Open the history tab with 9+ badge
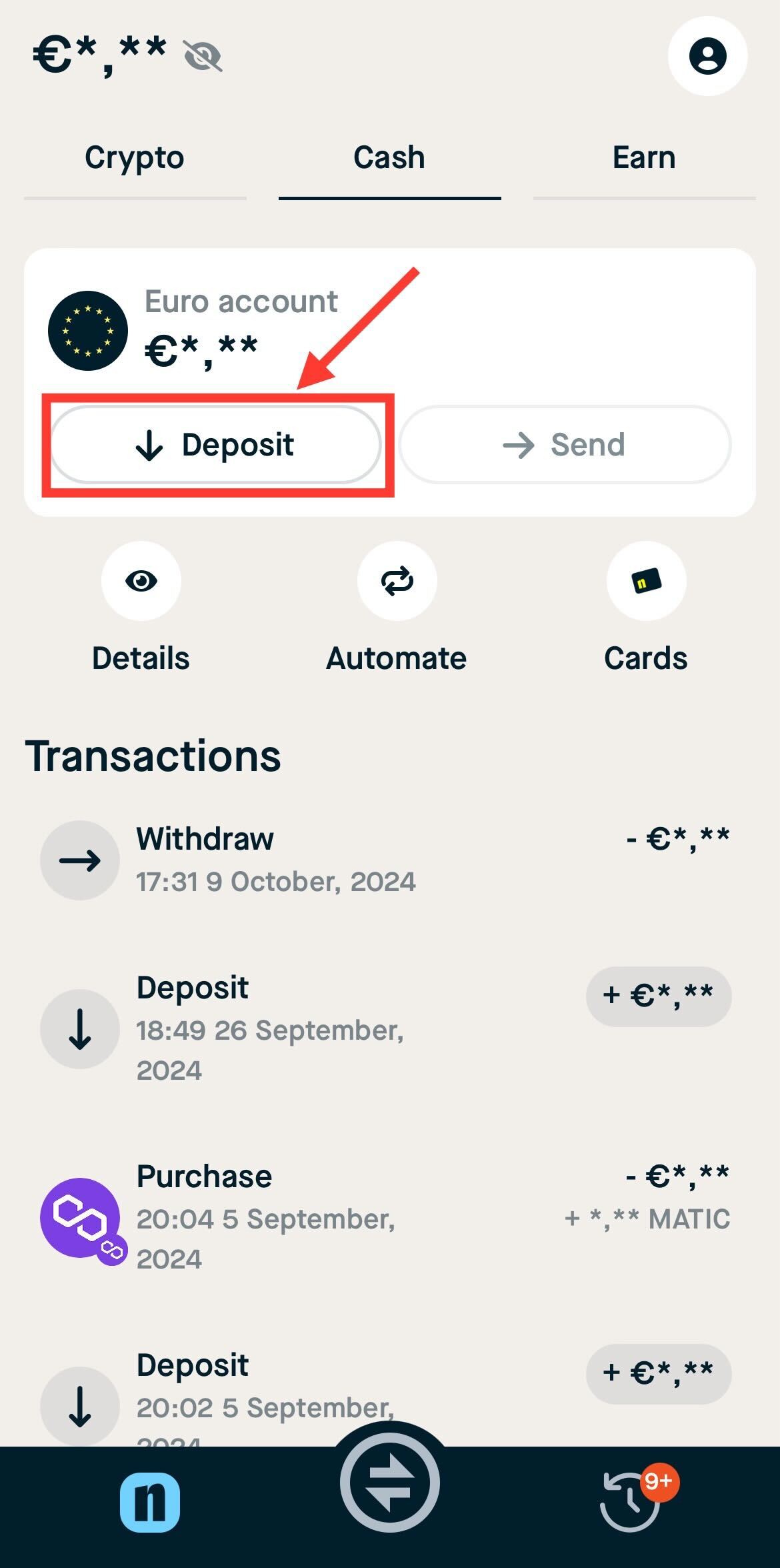This screenshot has width=780, height=1568. tap(630, 1502)
